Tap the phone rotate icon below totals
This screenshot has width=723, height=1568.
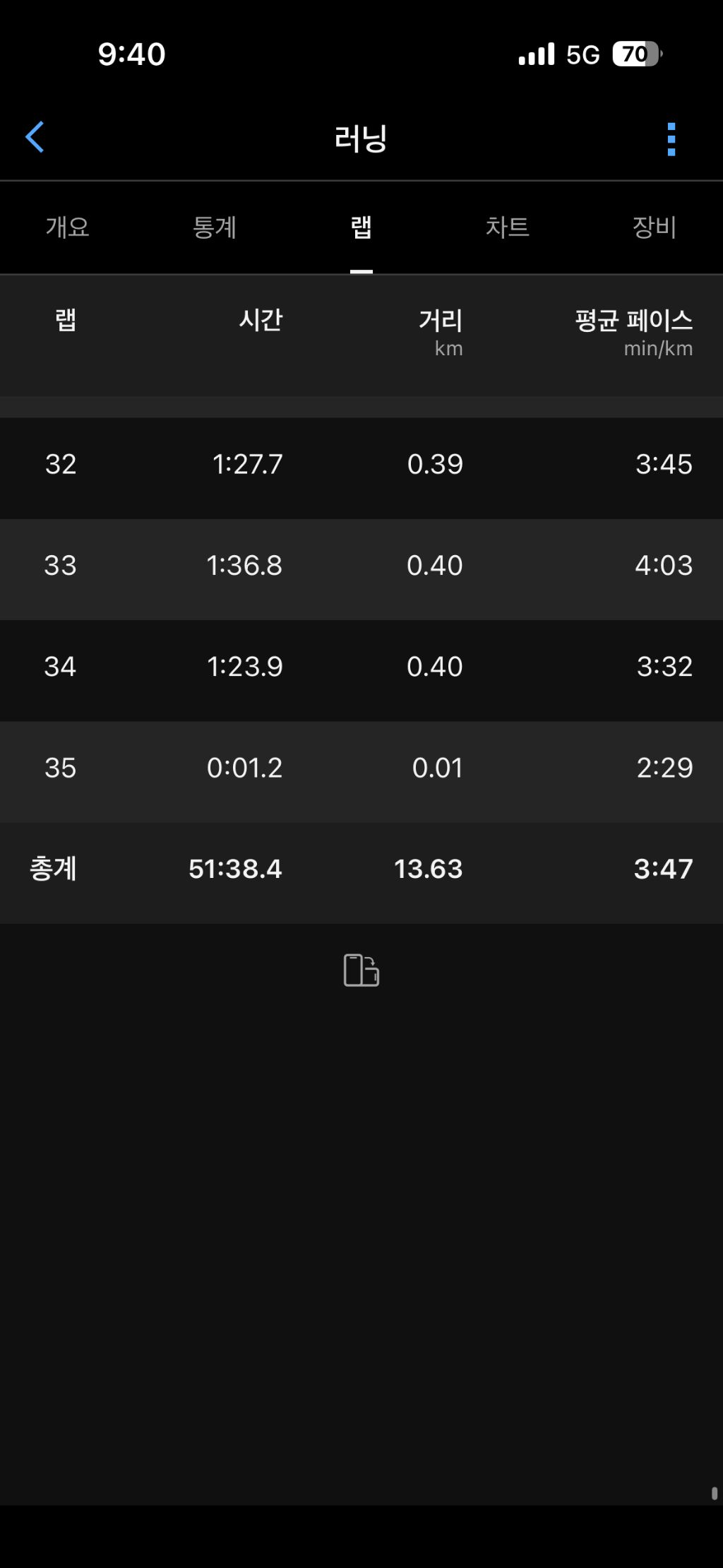pos(361,970)
